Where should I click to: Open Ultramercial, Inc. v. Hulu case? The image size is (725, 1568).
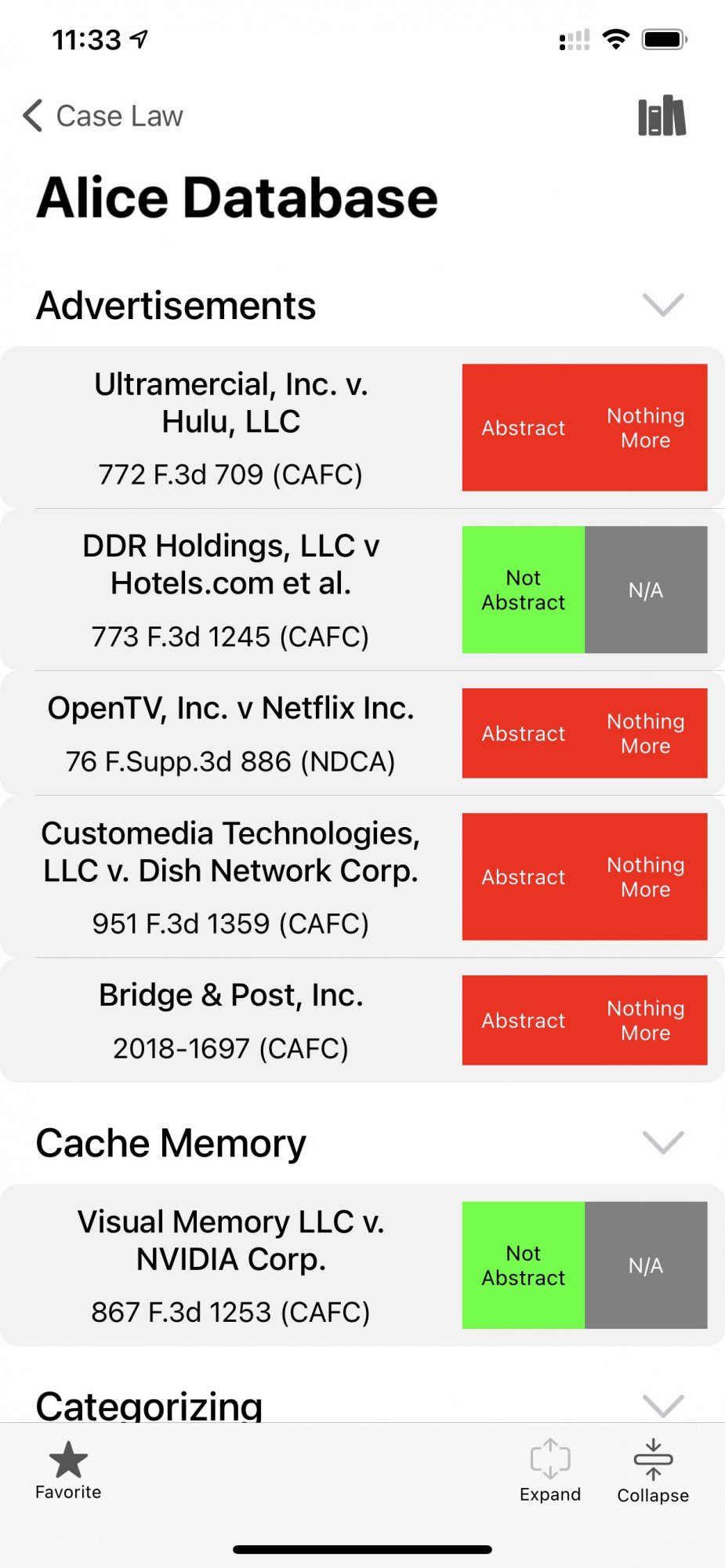pyautogui.click(x=362, y=427)
